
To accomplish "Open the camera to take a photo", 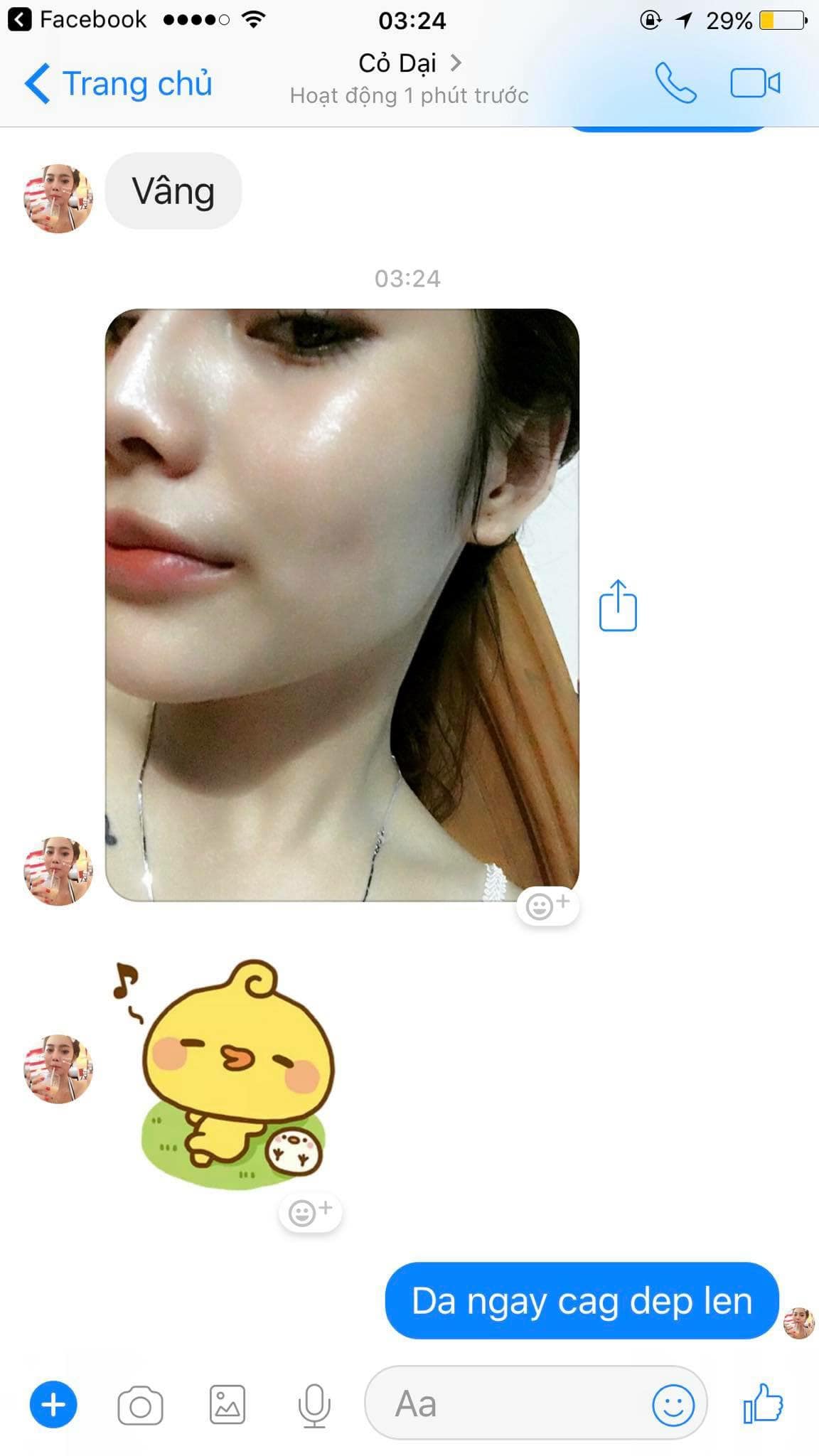I will (x=140, y=1406).
